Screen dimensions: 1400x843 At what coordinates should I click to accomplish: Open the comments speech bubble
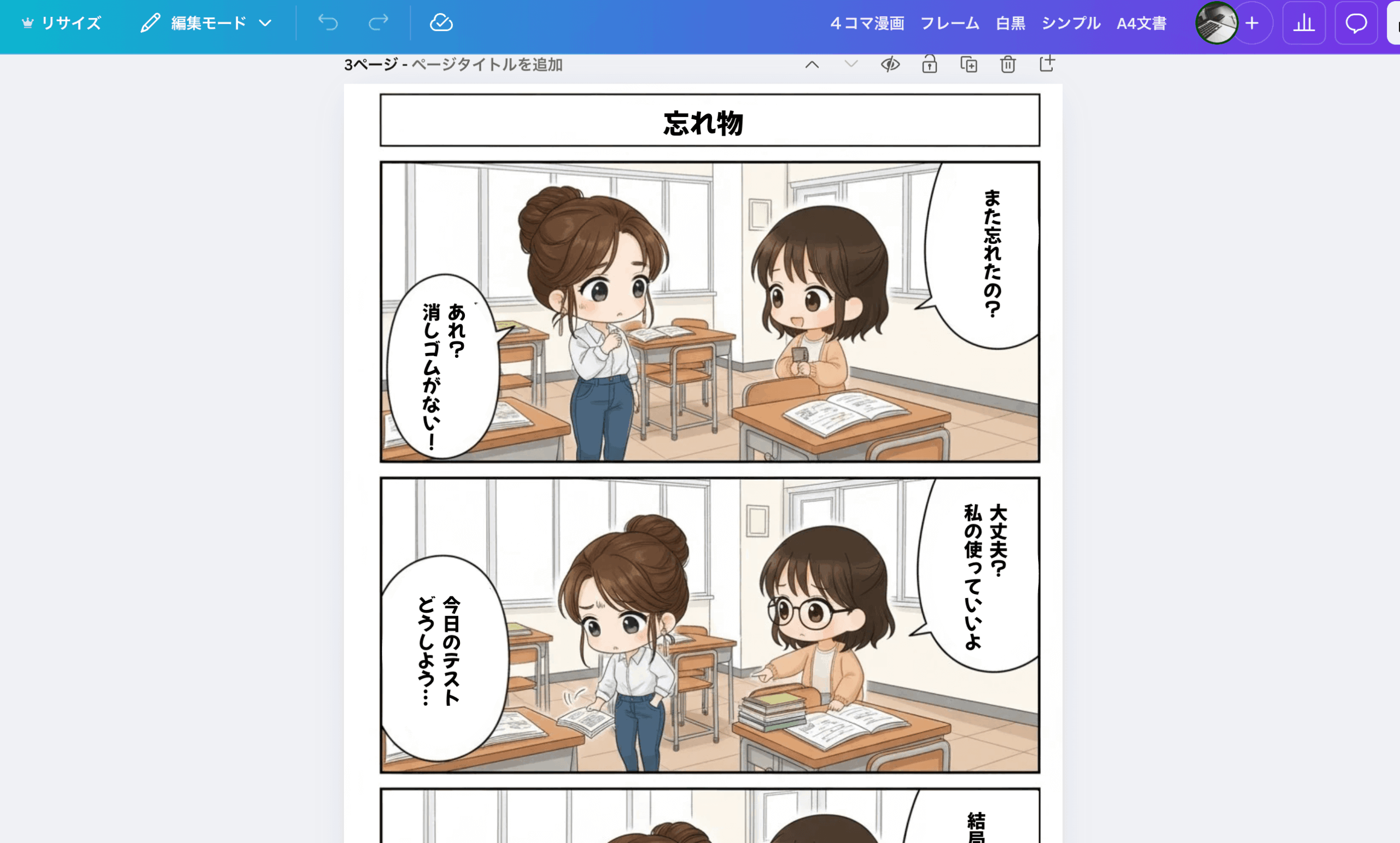point(1356,24)
